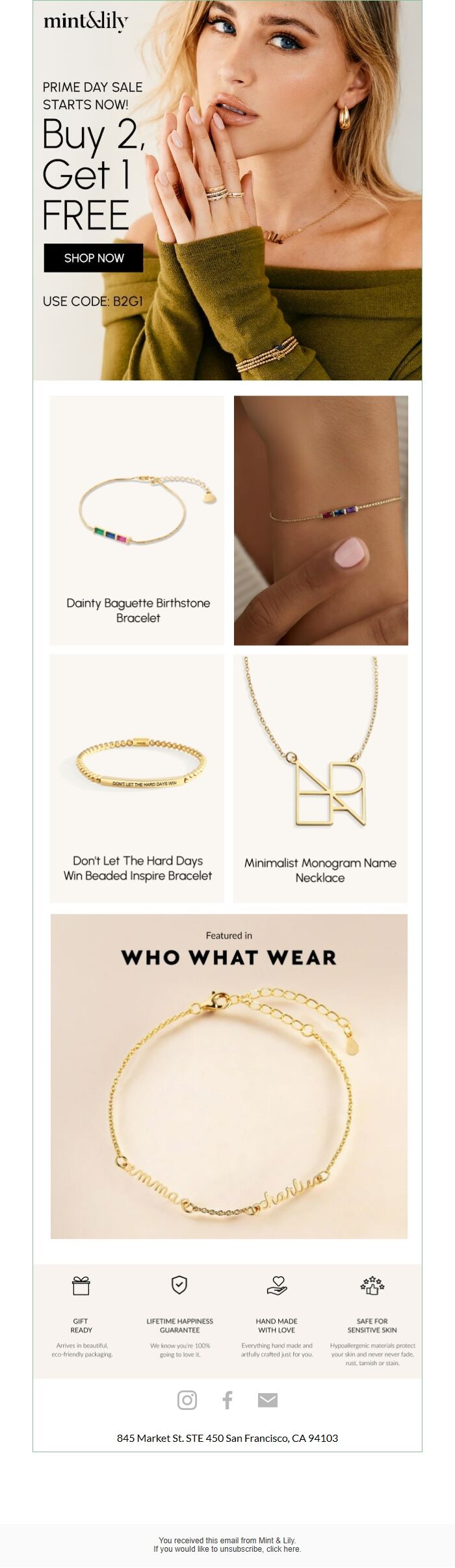Tap the unsubscribe click here link

[x=283, y=1548]
